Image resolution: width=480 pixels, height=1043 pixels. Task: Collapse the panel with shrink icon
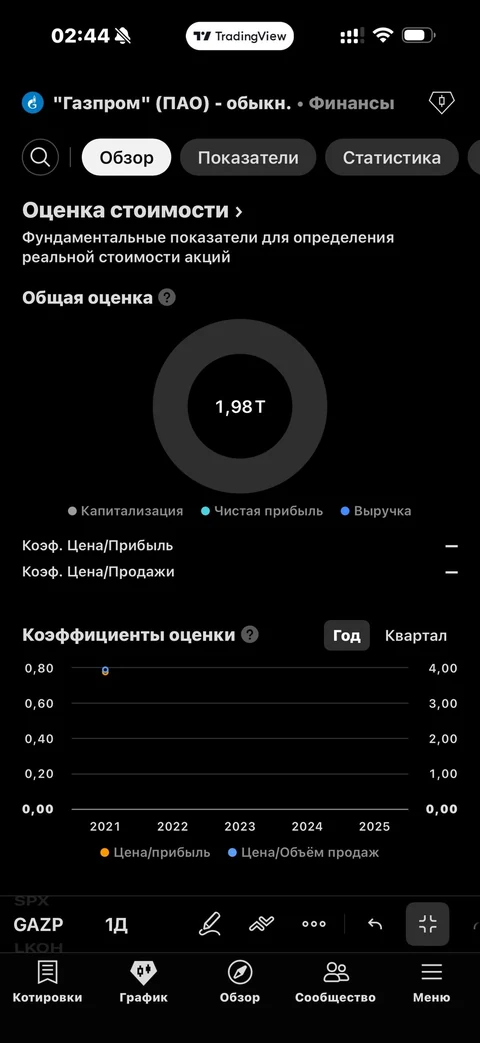(x=427, y=924)
